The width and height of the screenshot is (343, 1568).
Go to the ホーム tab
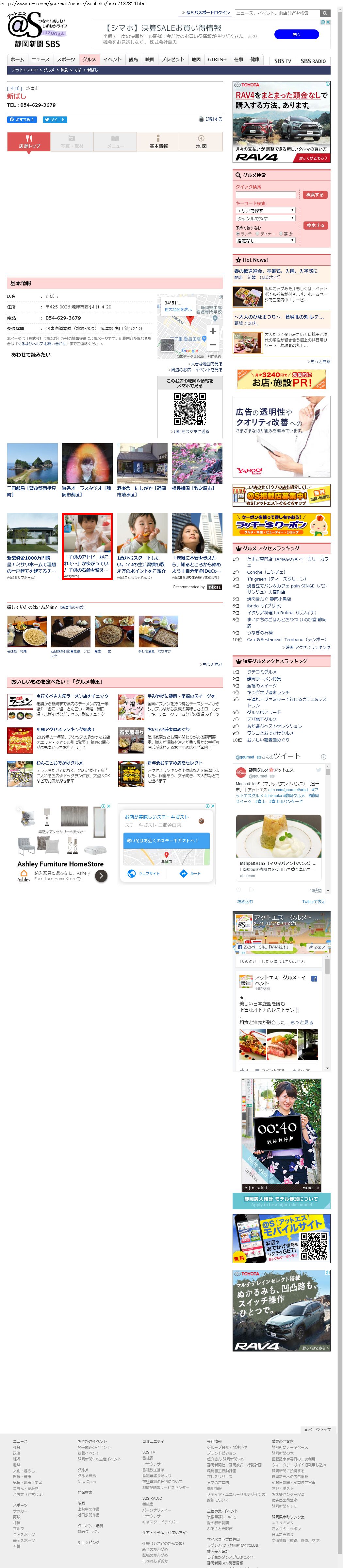pyautogui.click(x=18, y=60)
